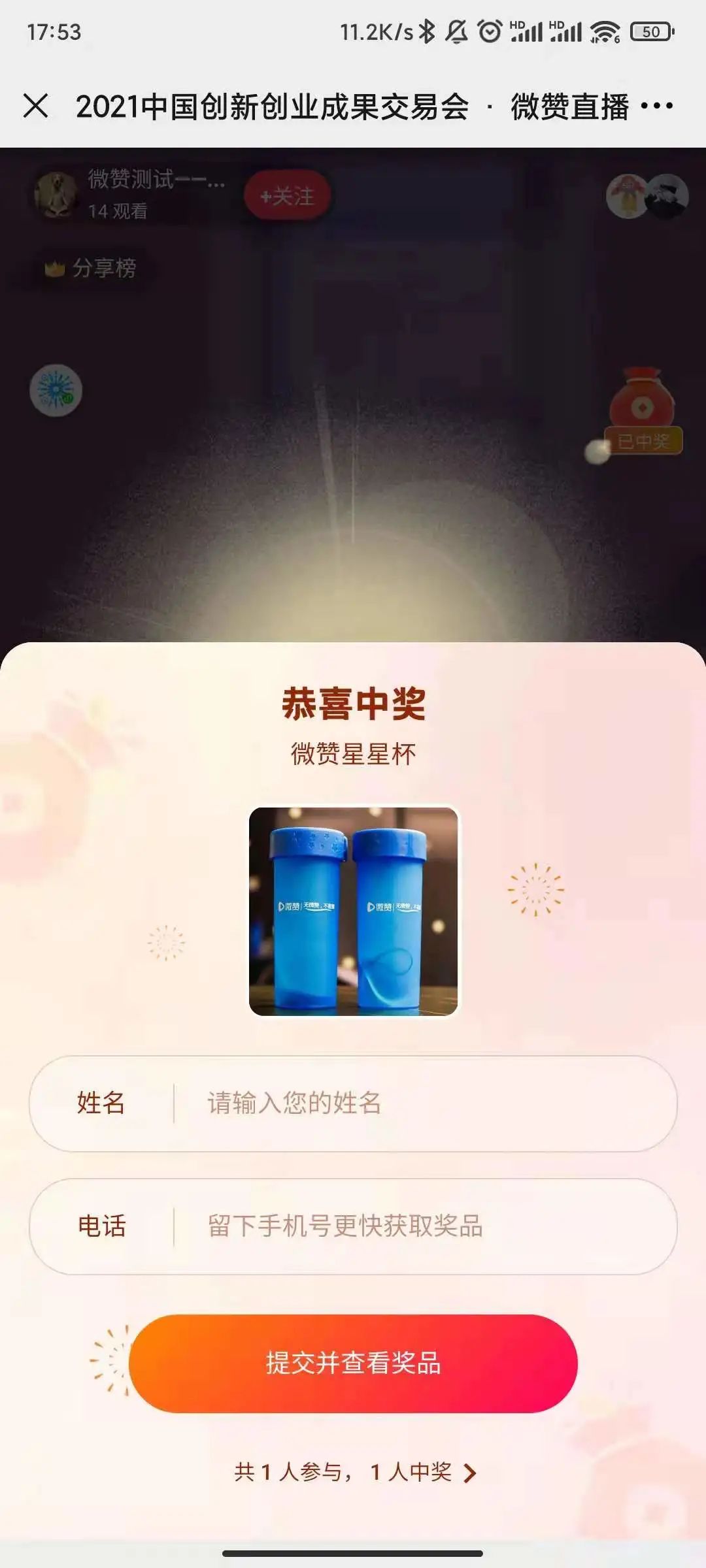Image resolution: width=706 pixels, height=1568 pixels.
Task: Tap the 姓名 name input field
Action: 418,1103
